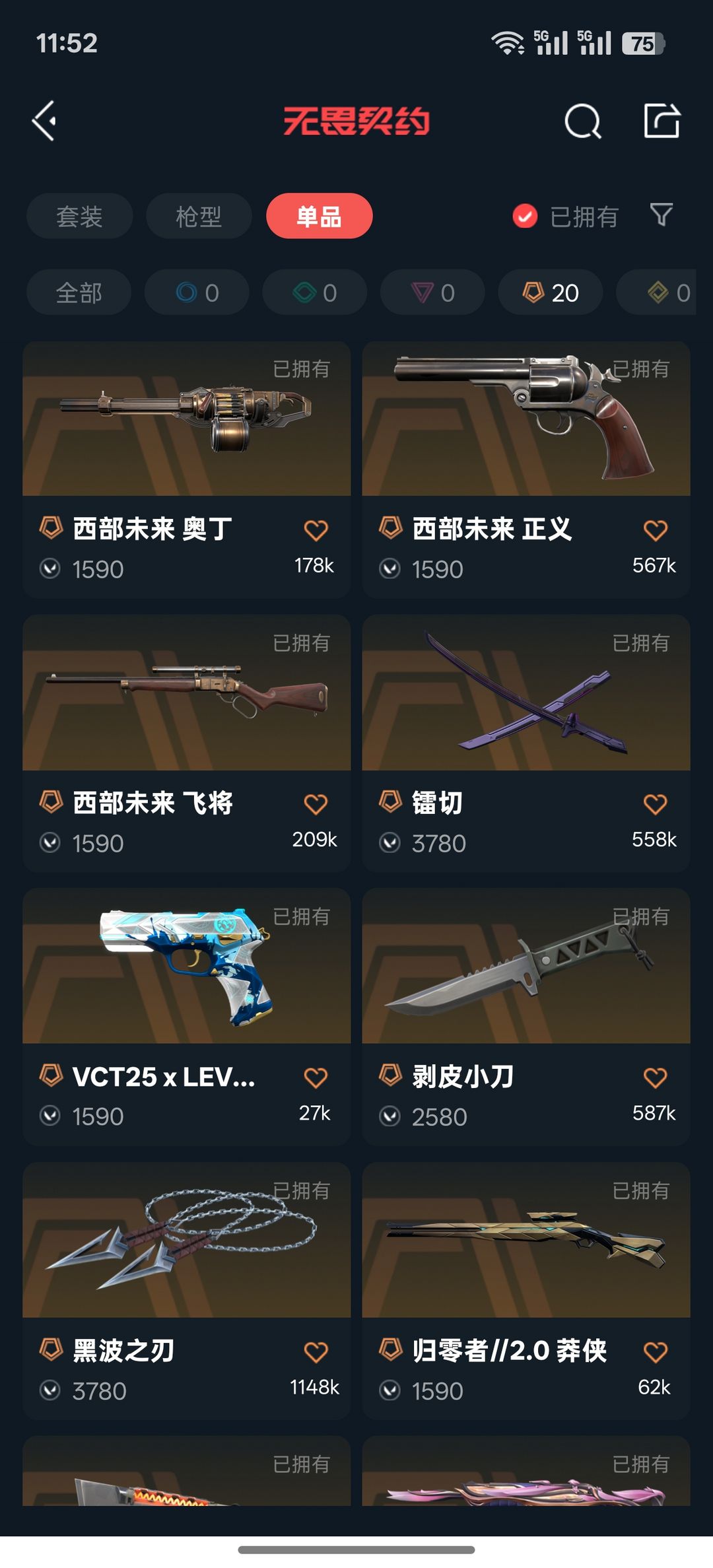Open the search icon in the header

pos(583,121)
